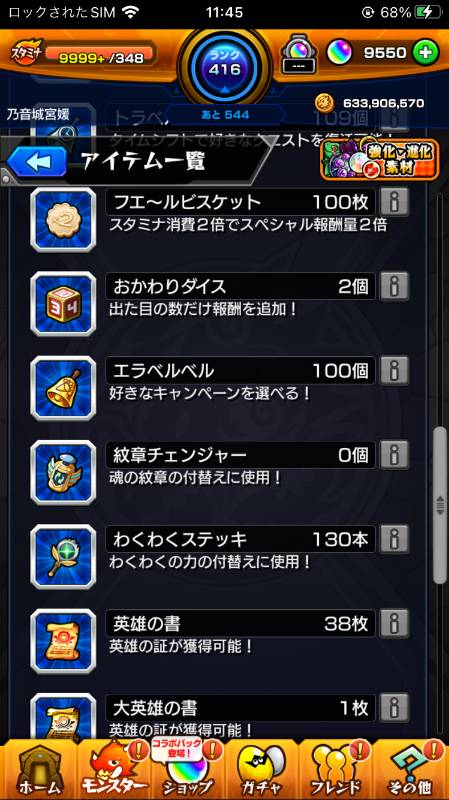Screen dimensions: 449x800
Task: Show info for 紋章チェンジャー
Action: point(394,455)
